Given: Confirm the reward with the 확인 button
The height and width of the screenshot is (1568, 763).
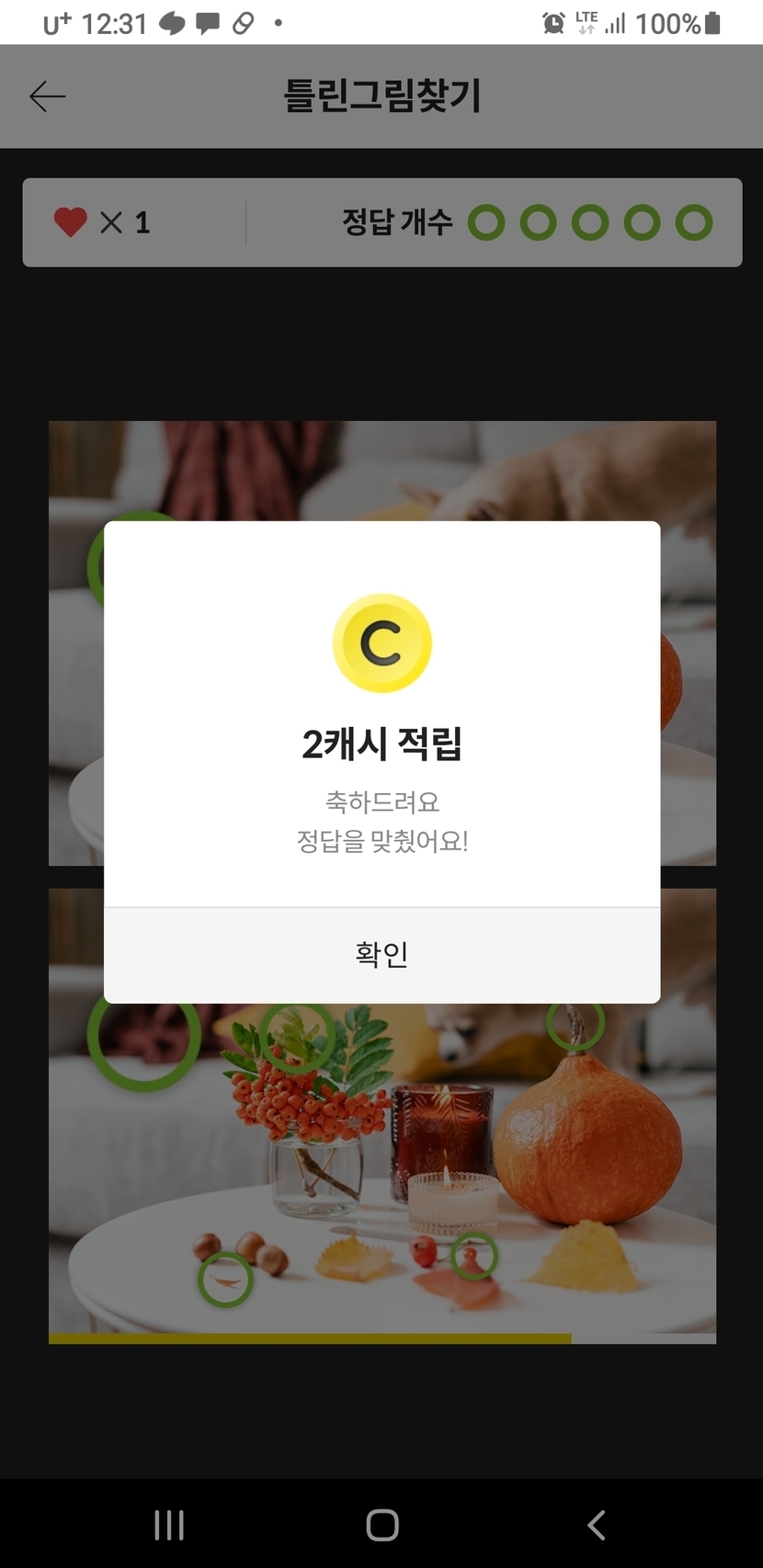Looking at the screenshot, I should click(x=381, y=954).
